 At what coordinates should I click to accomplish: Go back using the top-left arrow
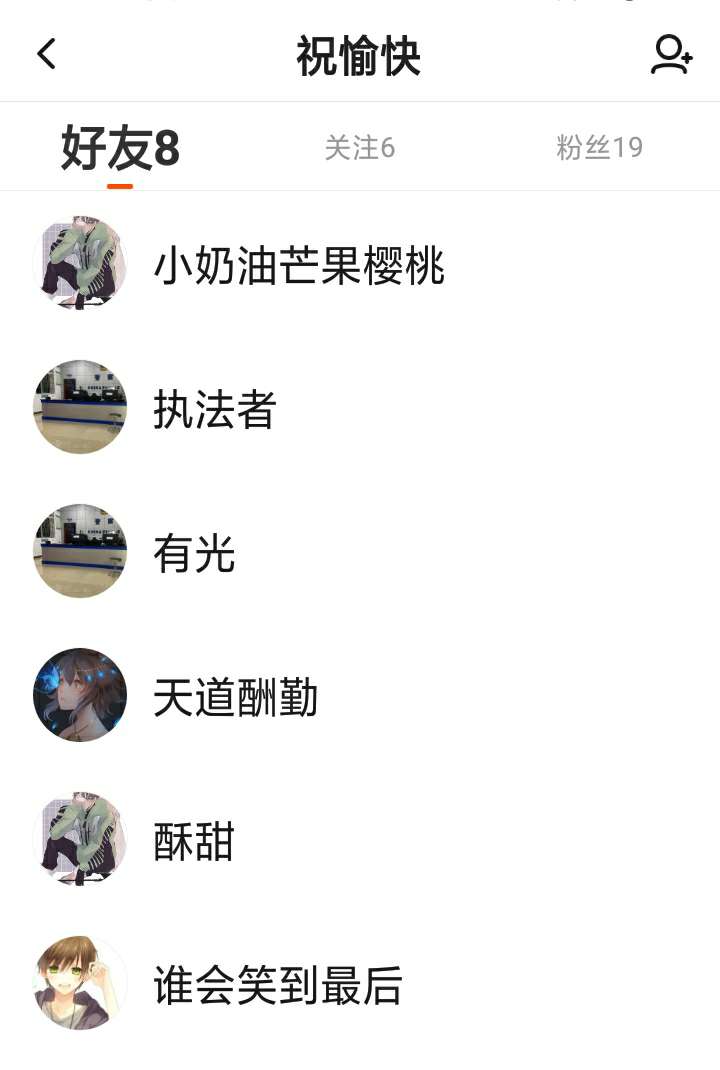(47, 54)
